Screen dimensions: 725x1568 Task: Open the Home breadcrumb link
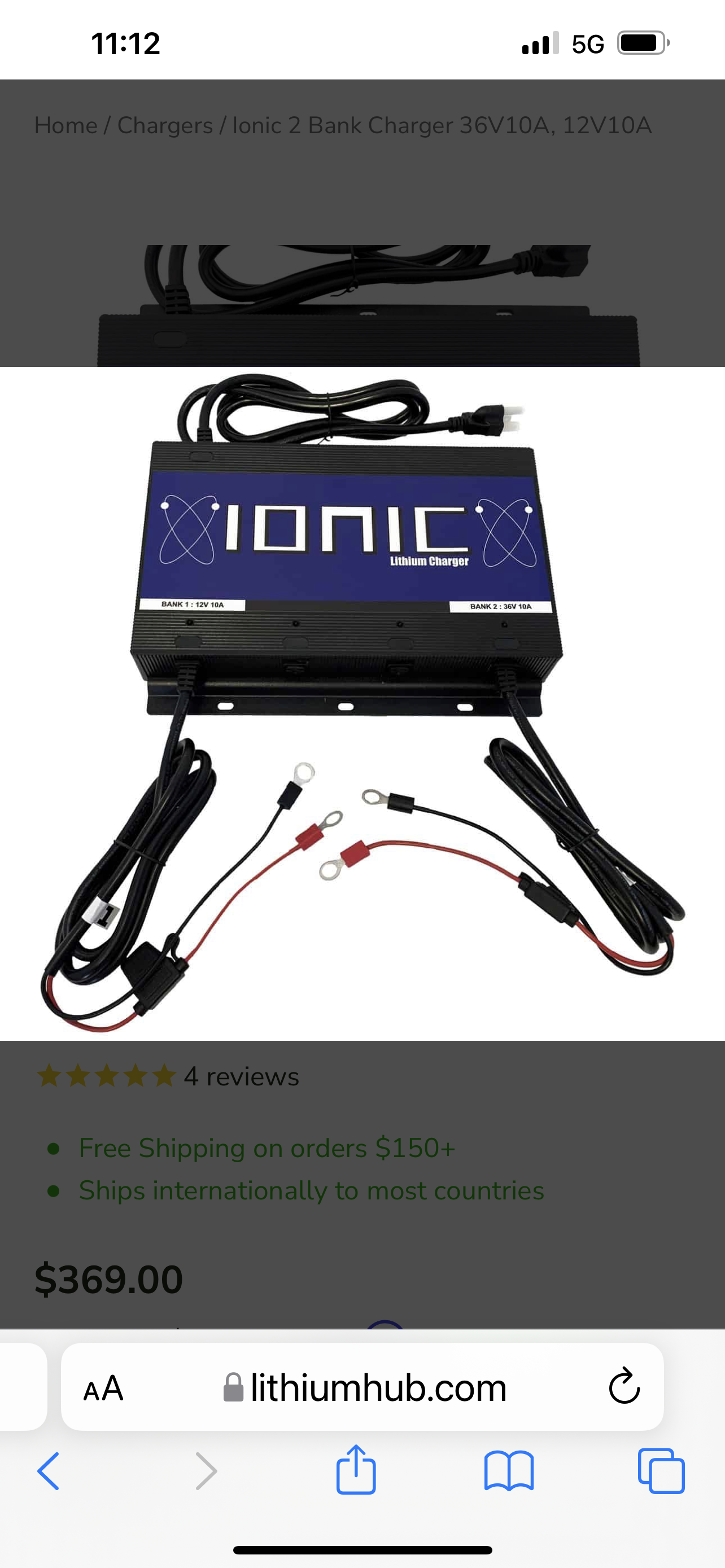pos(65,125)
